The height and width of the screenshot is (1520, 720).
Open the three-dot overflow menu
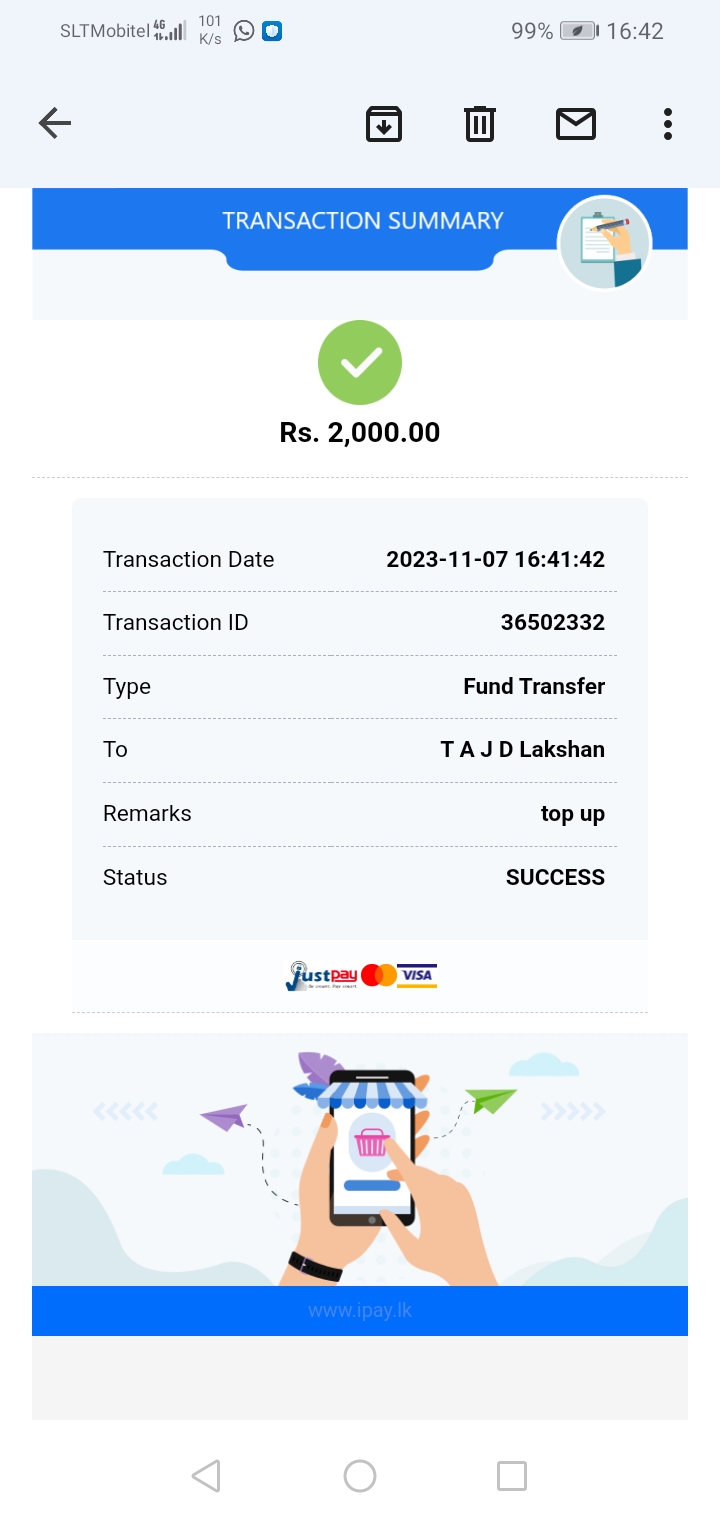pyautogui.click(x=667, y=124)
